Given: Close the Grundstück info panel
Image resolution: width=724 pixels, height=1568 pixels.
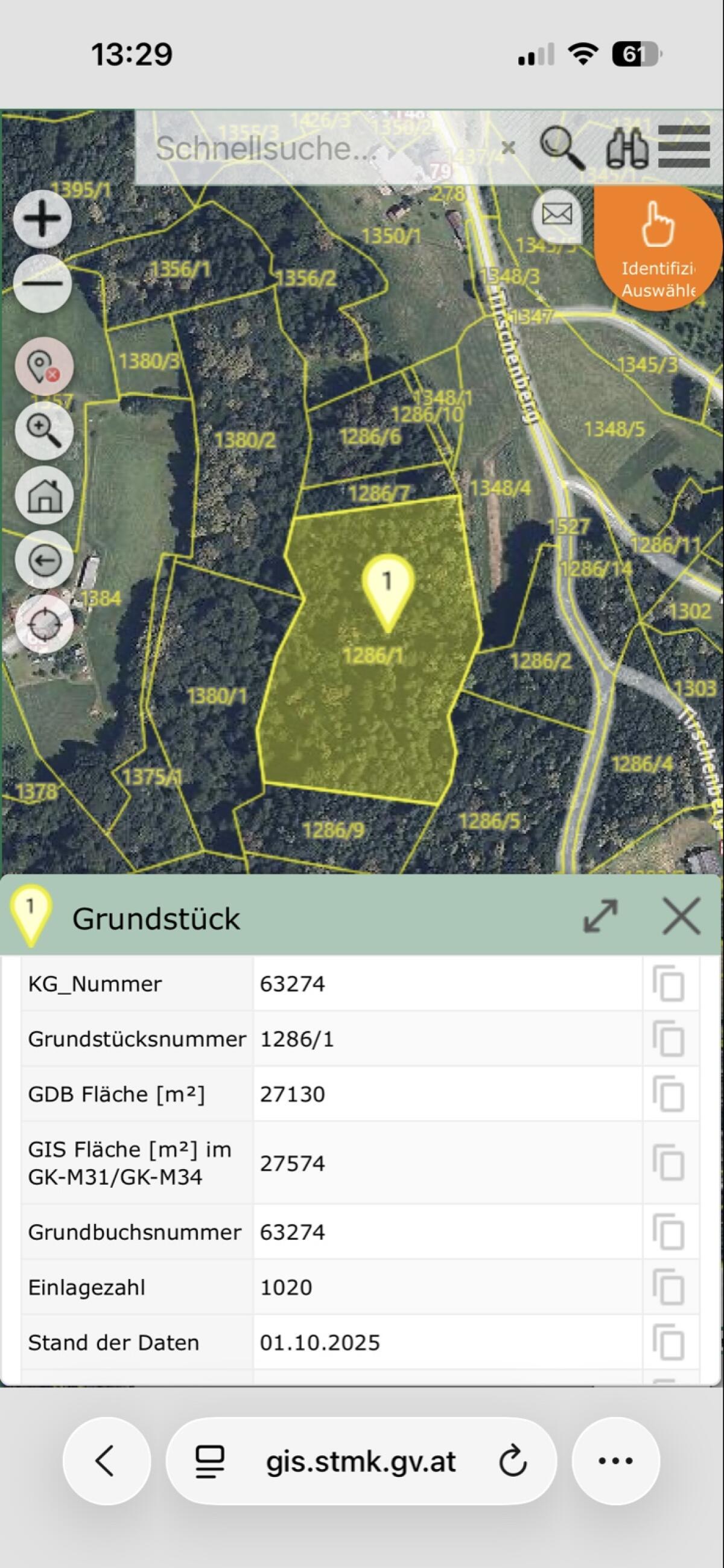Looking at the screenshot, I should pyautogui.click(x=681, y=916).
